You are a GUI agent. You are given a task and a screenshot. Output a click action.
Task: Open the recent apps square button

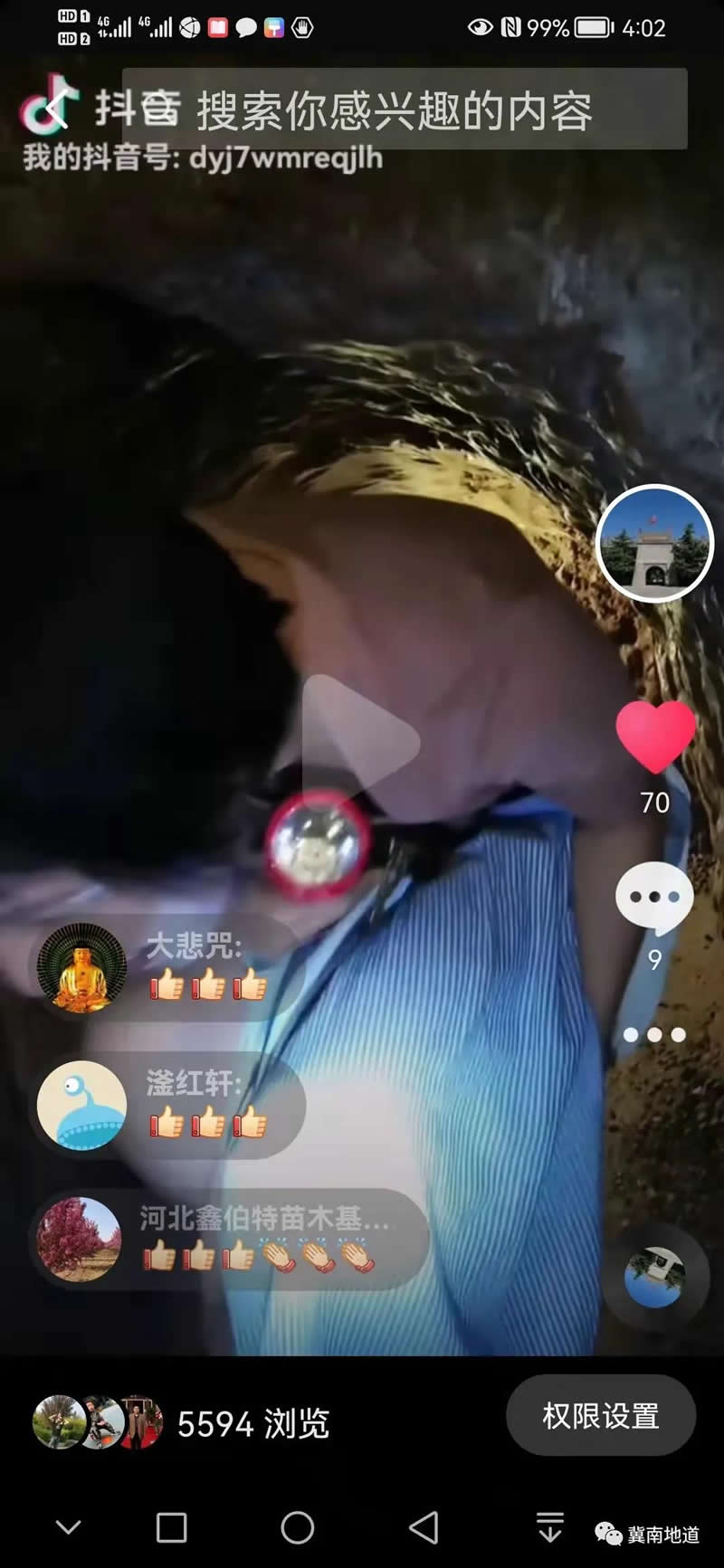click(x=171, y=1528)
